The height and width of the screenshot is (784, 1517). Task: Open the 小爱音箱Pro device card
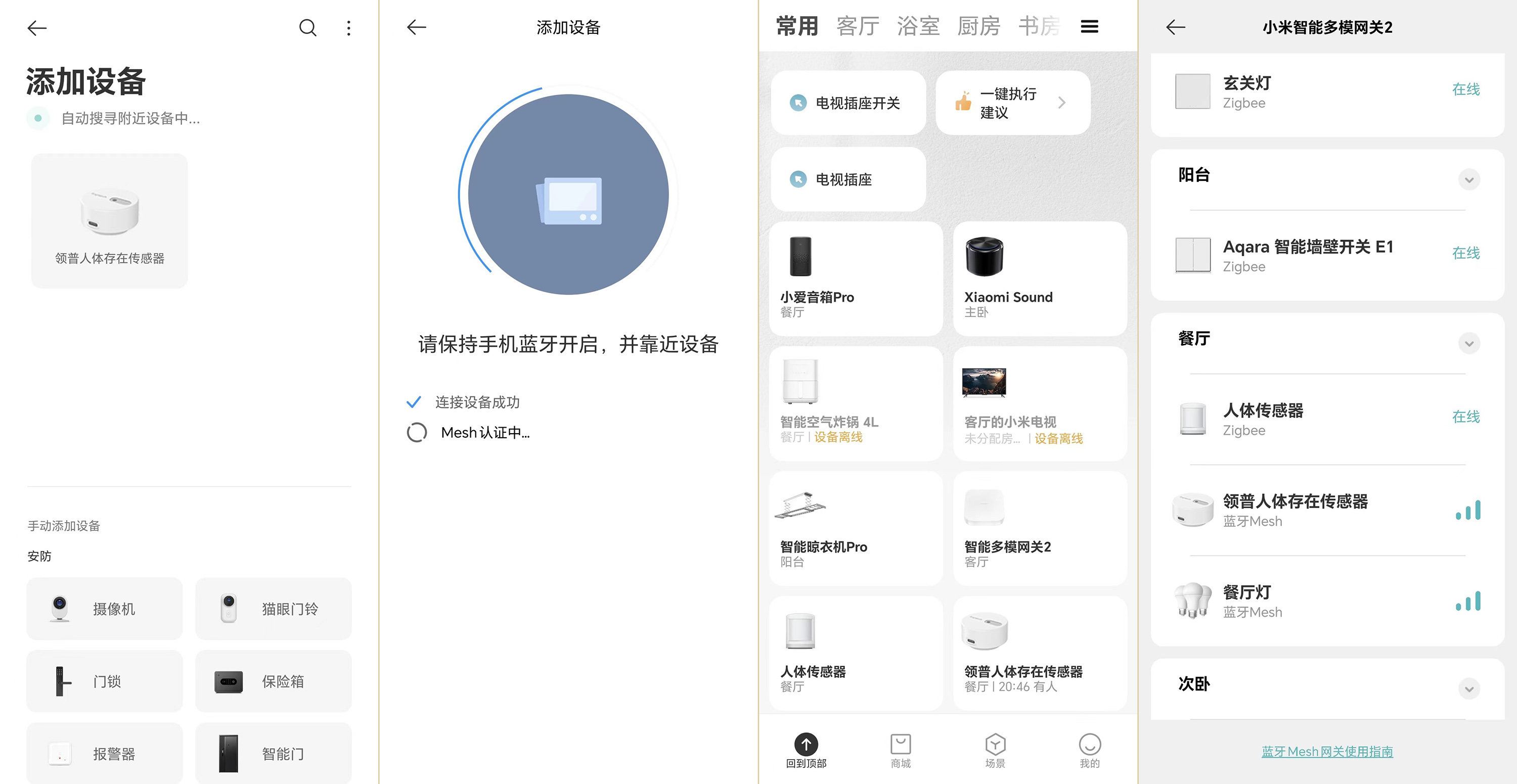coord(856,279)
